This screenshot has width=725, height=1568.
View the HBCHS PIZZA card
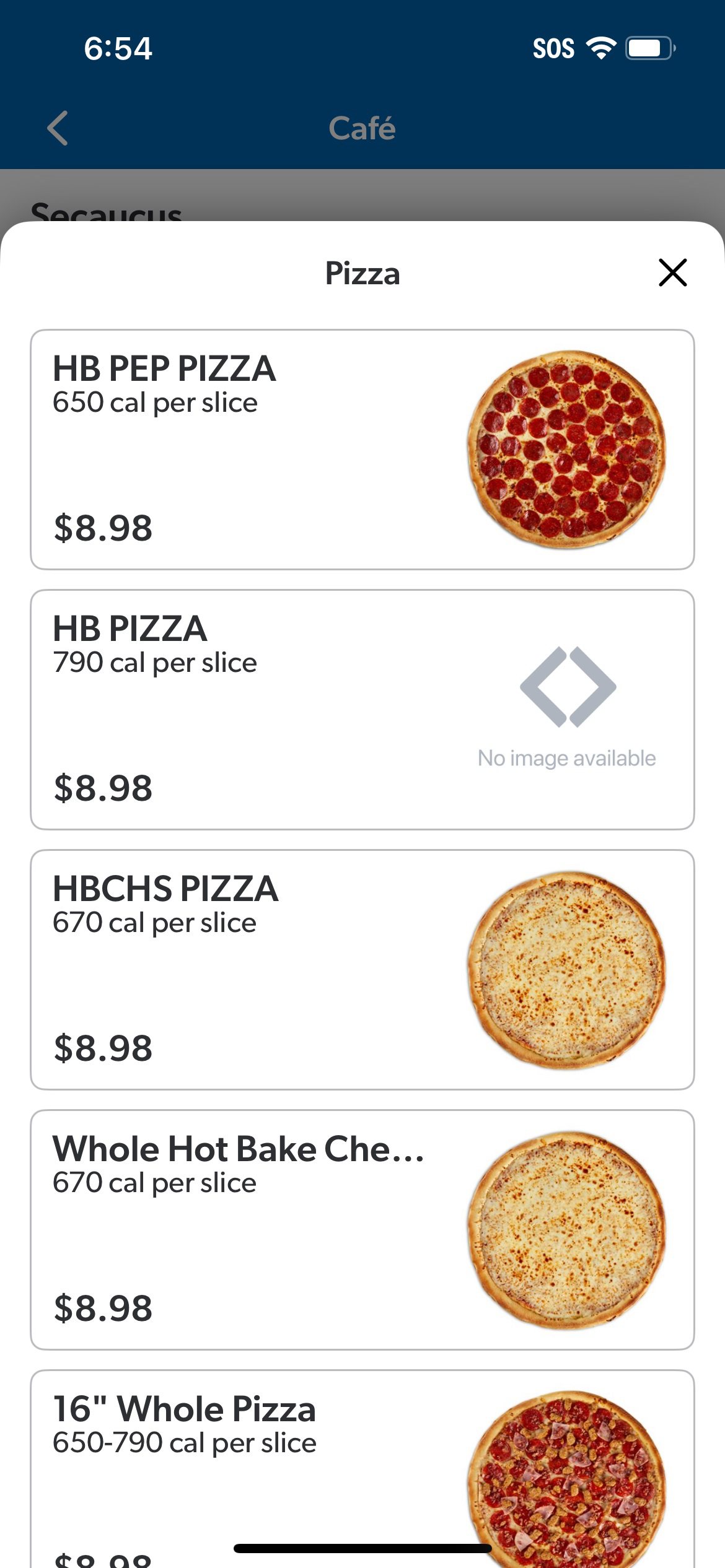[x=362, y=970]
